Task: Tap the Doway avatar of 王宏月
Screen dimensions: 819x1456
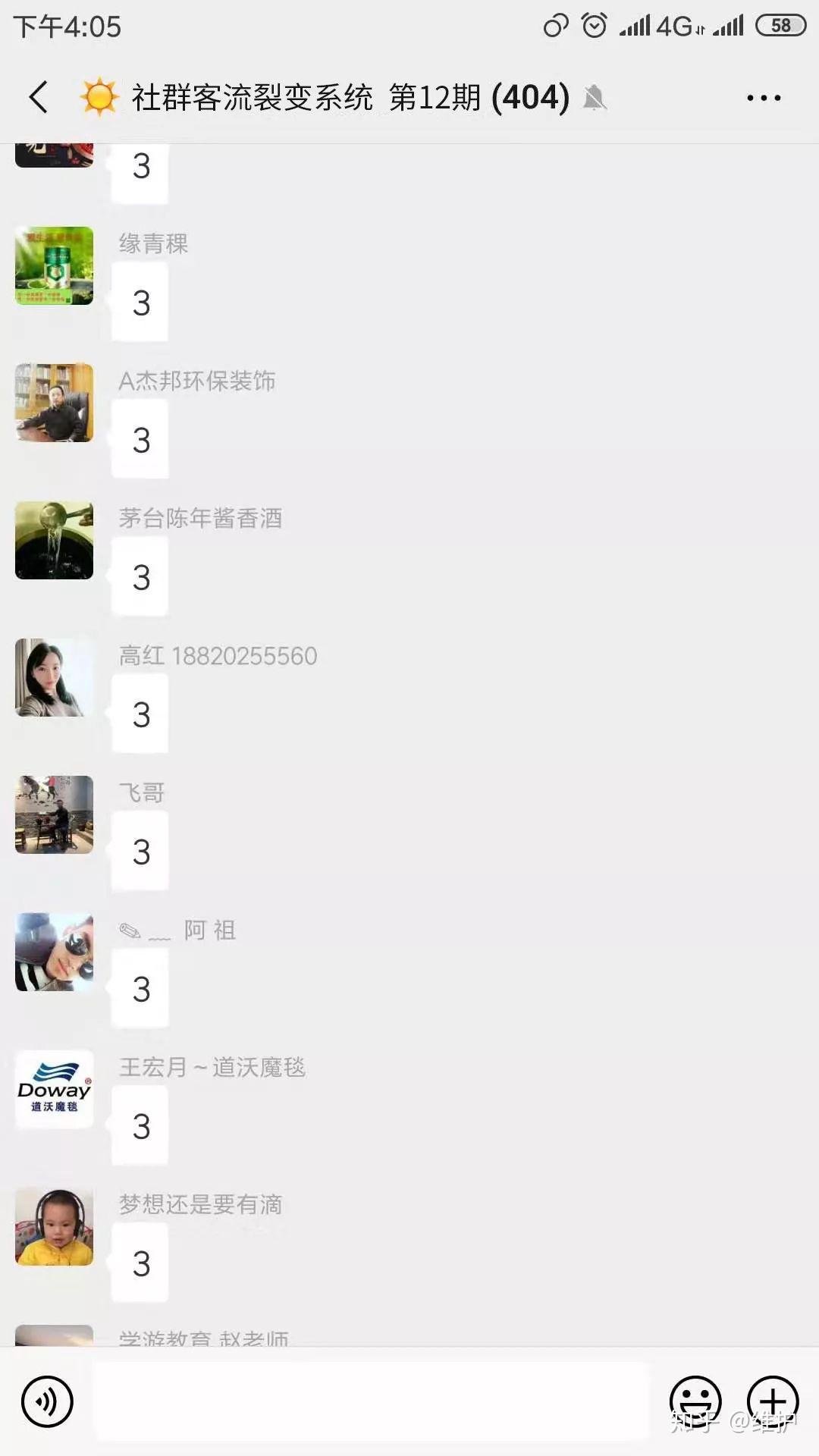Action: pos(55,1089)
